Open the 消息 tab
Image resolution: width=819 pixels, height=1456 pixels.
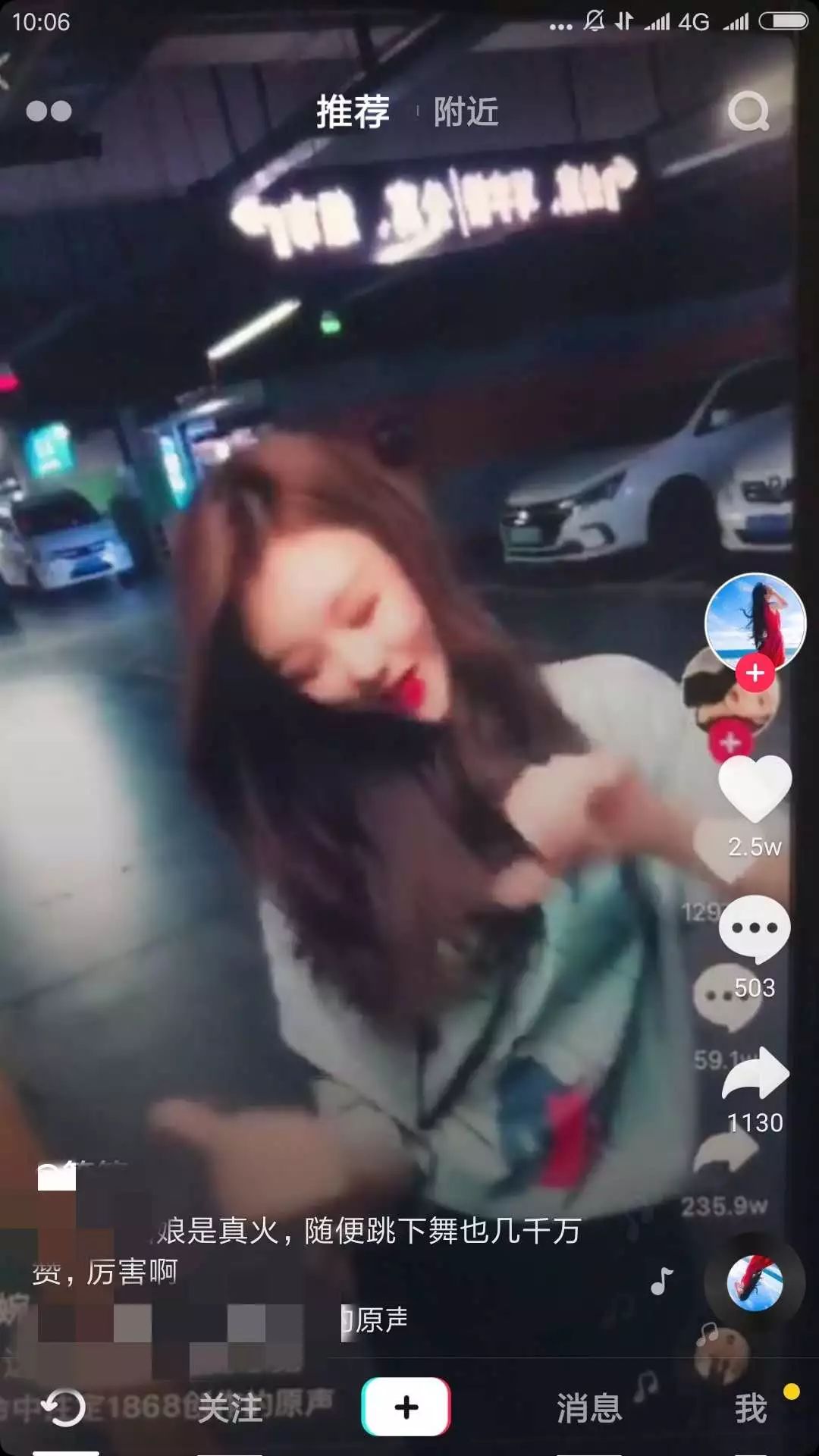pos(589,1409)
